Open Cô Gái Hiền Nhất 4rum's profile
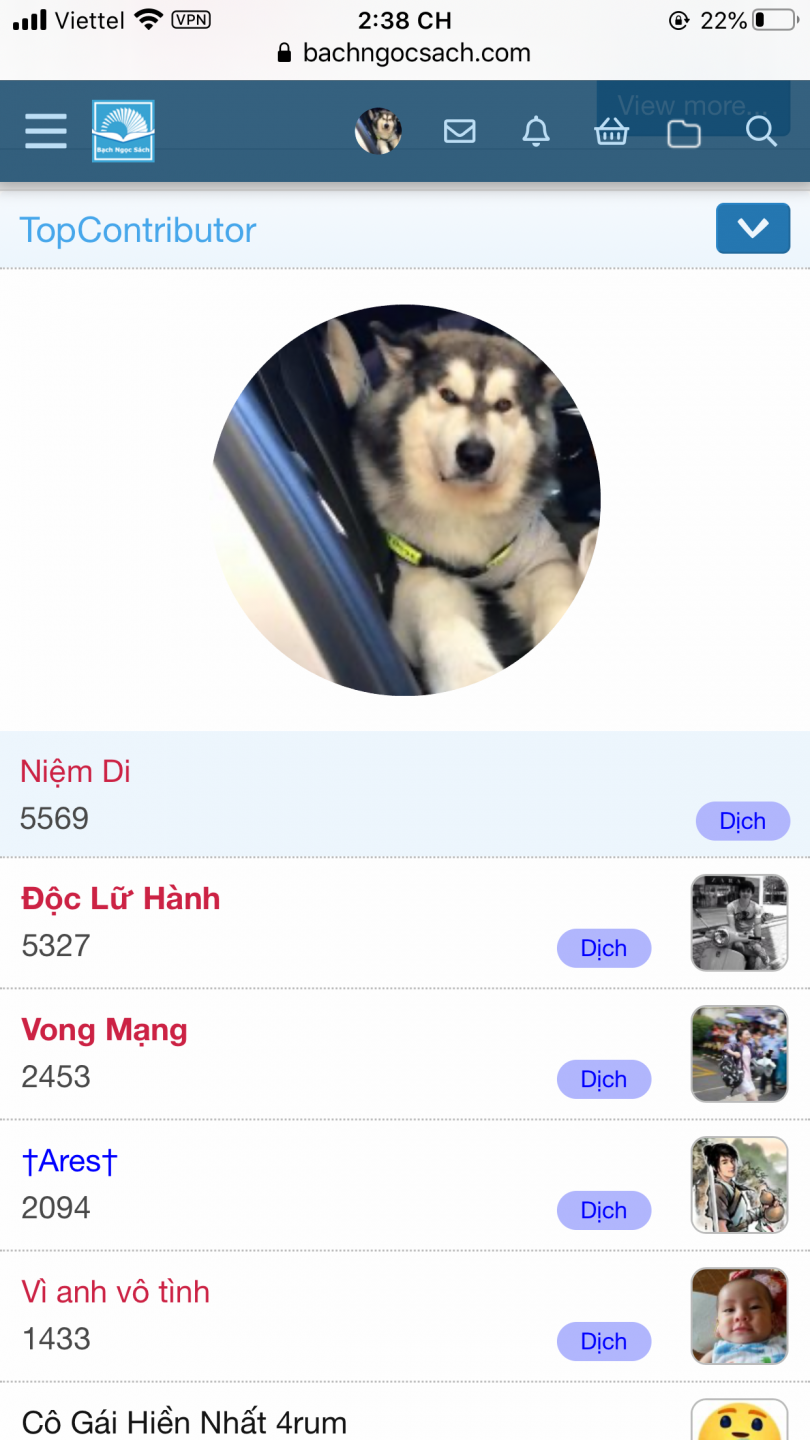Viewport: 810px width, 1440px height. pyautogui.click(x=184, y=1421)
